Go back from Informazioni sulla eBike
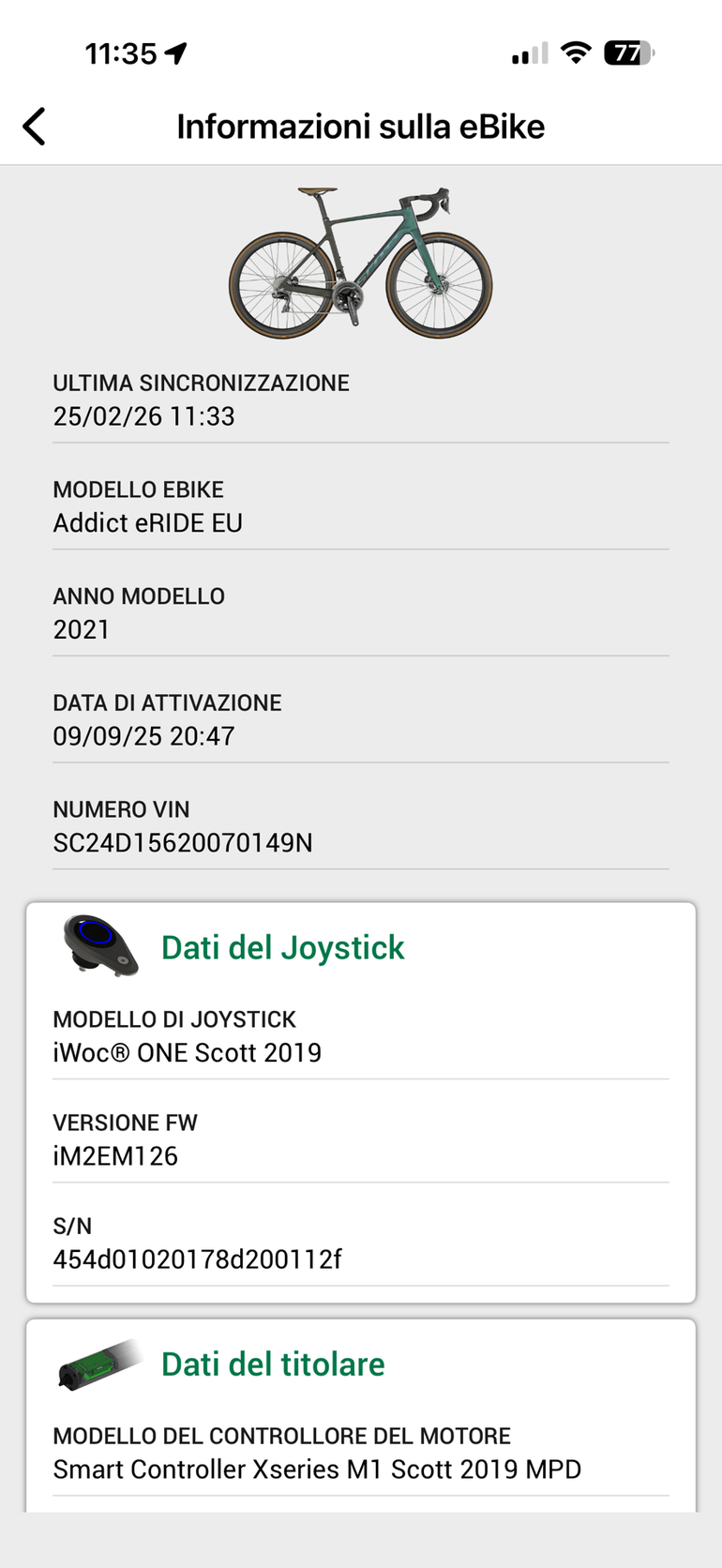 coord(35,127)
